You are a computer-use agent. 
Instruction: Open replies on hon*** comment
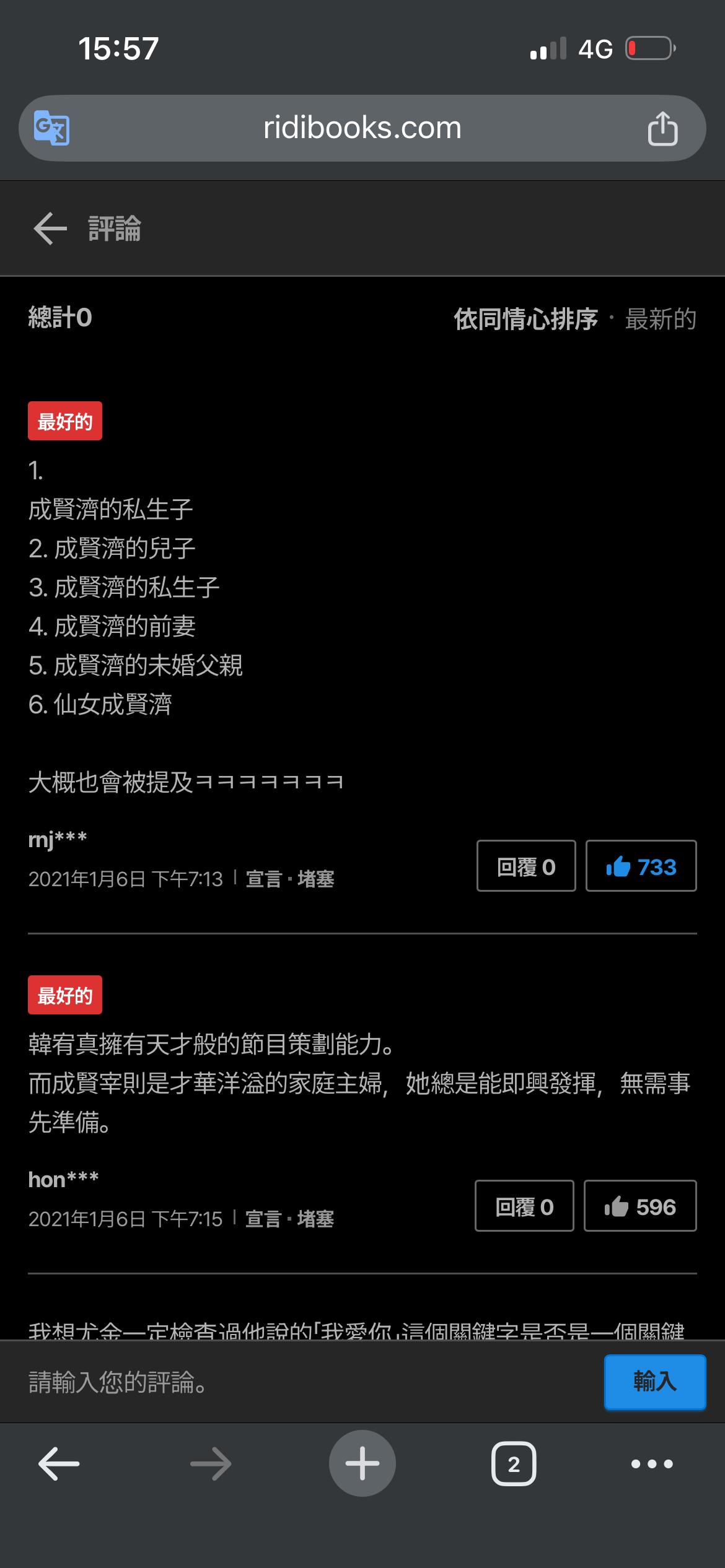pos(524,1206)
